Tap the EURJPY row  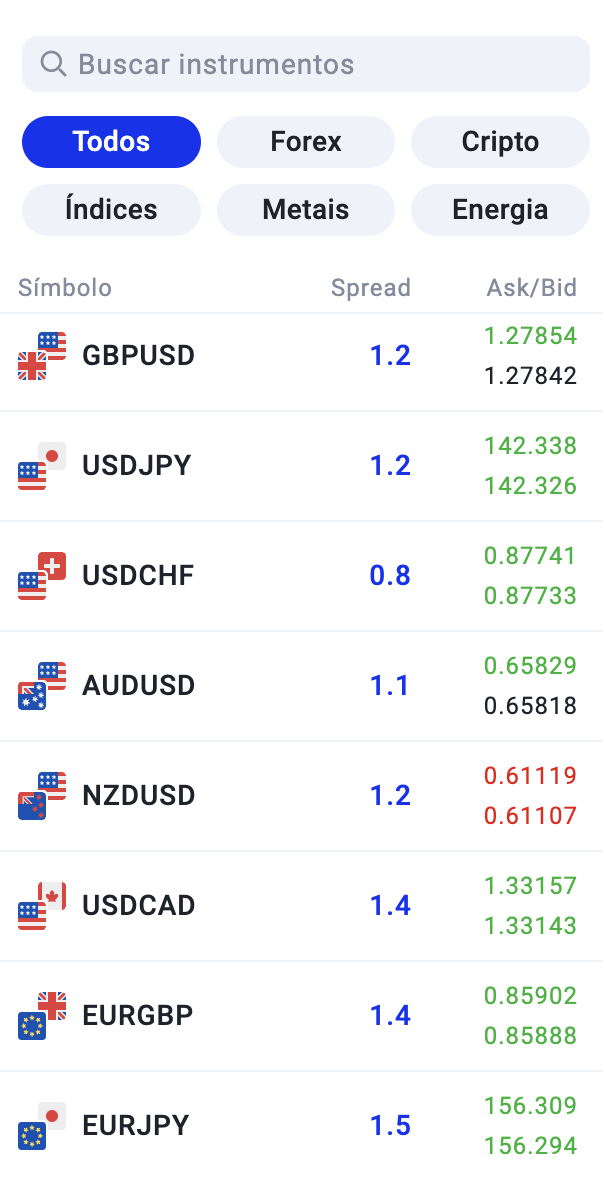click(302, 1125)
